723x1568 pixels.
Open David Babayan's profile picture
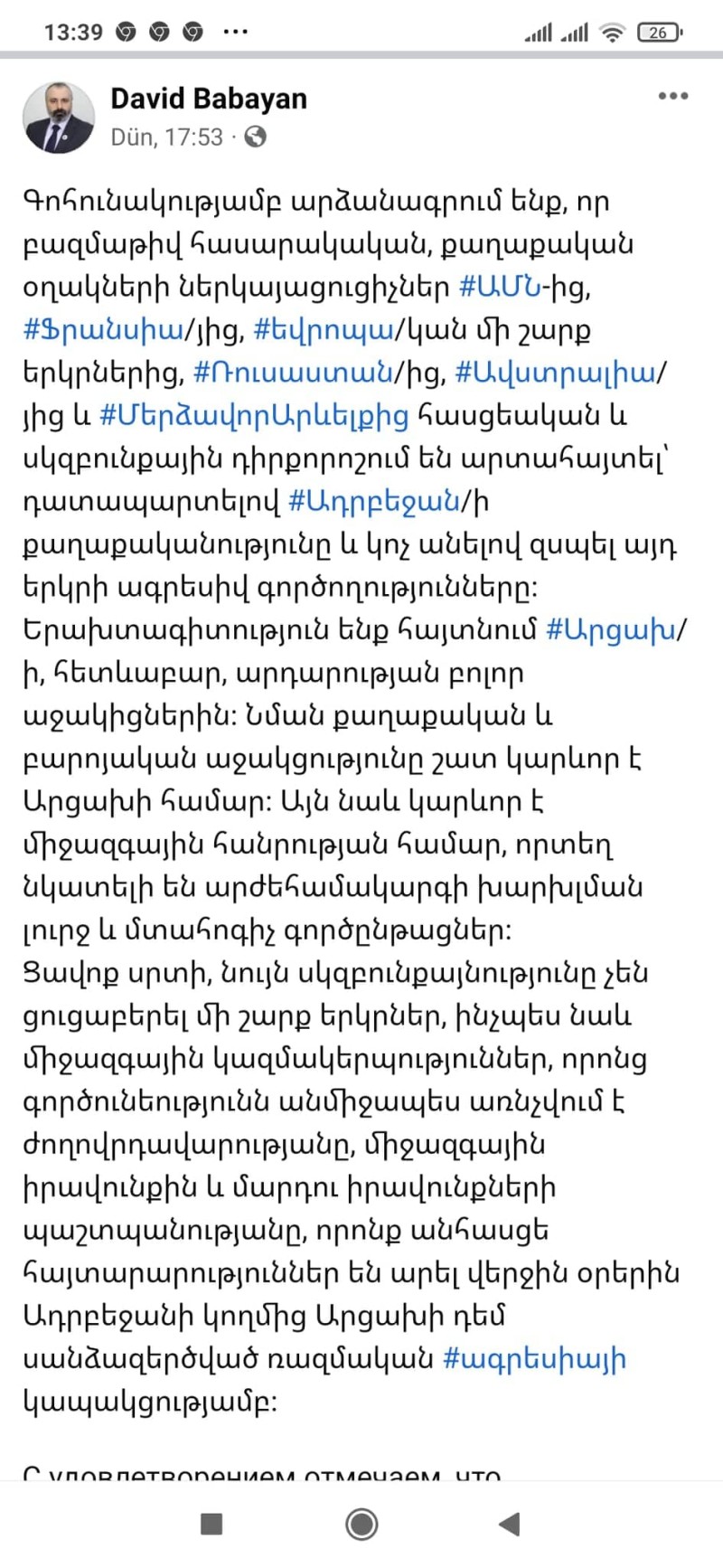pos(59,118)
